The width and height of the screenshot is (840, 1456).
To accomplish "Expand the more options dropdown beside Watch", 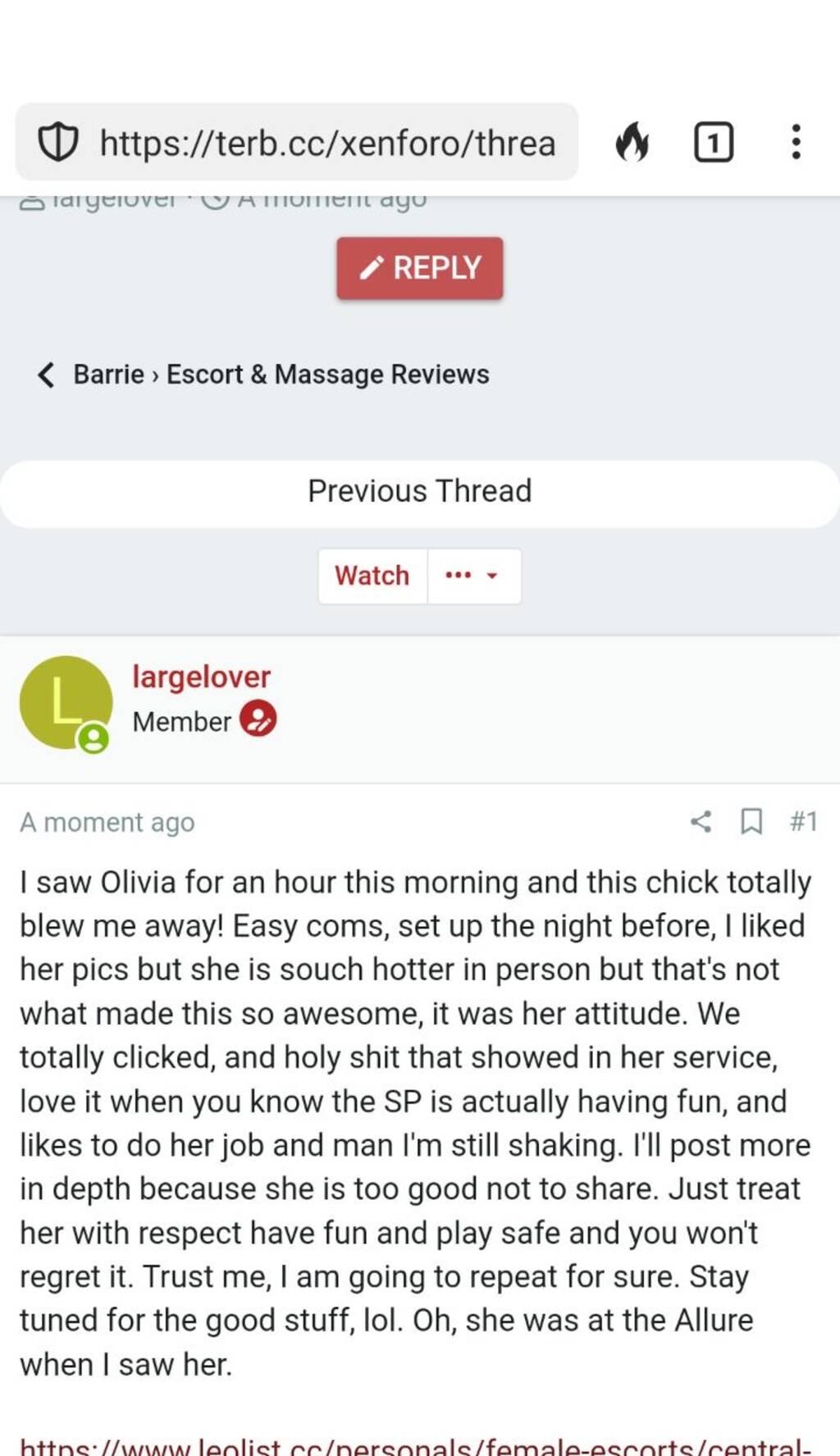I will coord(472,576).
